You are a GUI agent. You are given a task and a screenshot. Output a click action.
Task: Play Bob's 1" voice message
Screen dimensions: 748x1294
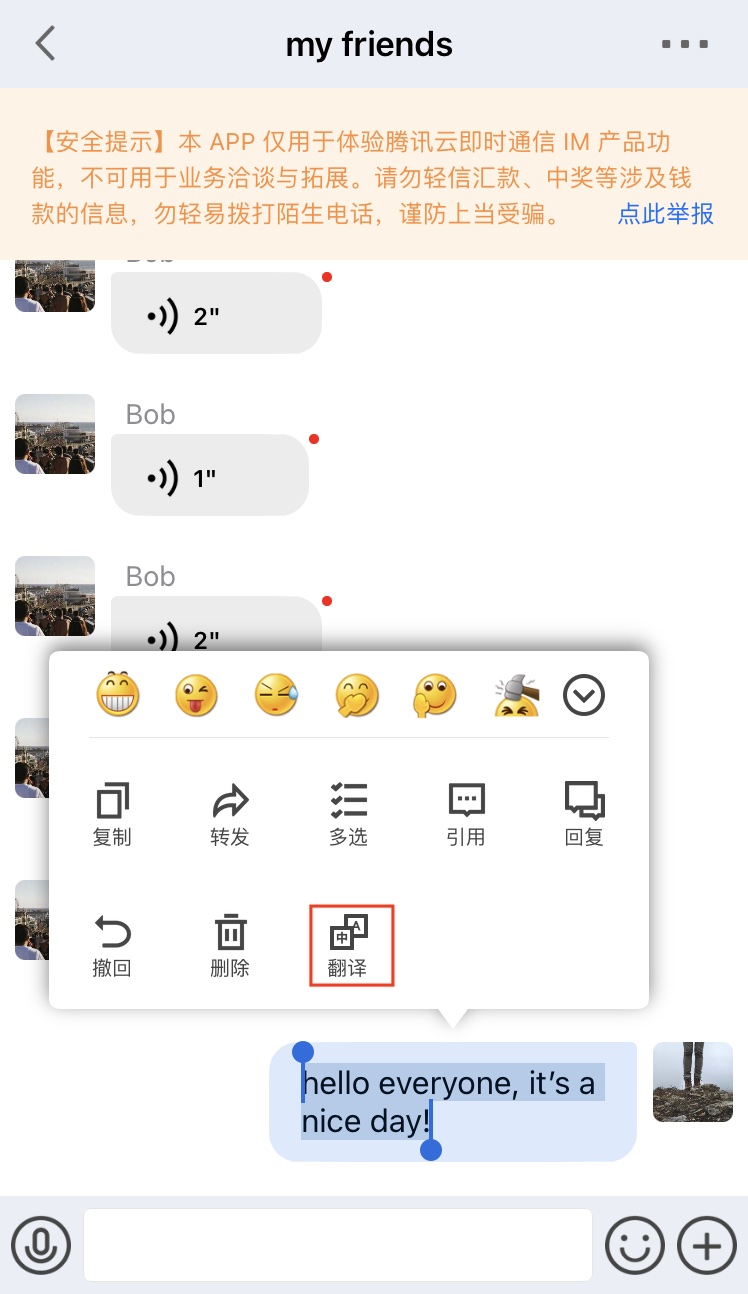pos(208,478)
